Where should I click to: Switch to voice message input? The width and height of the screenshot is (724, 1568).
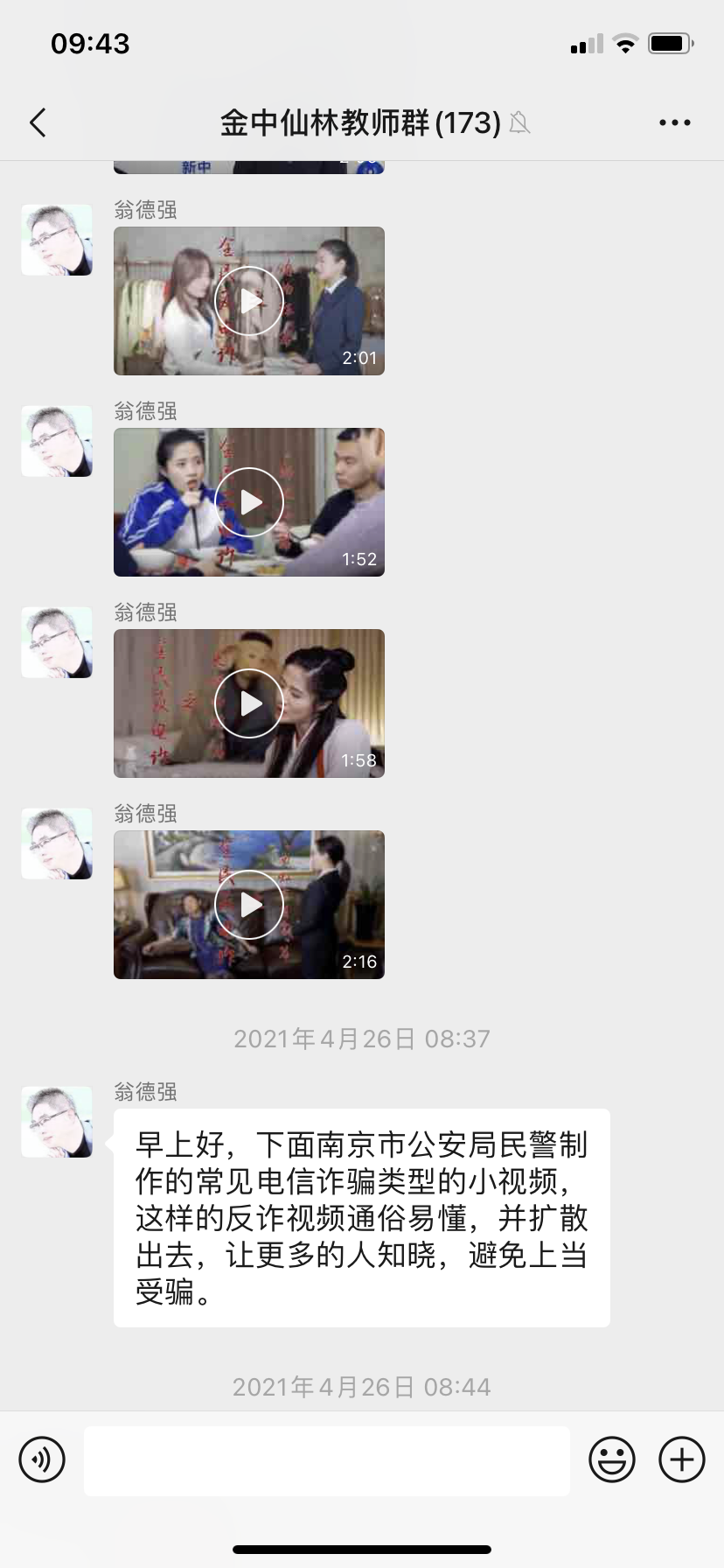(42, 1459)
